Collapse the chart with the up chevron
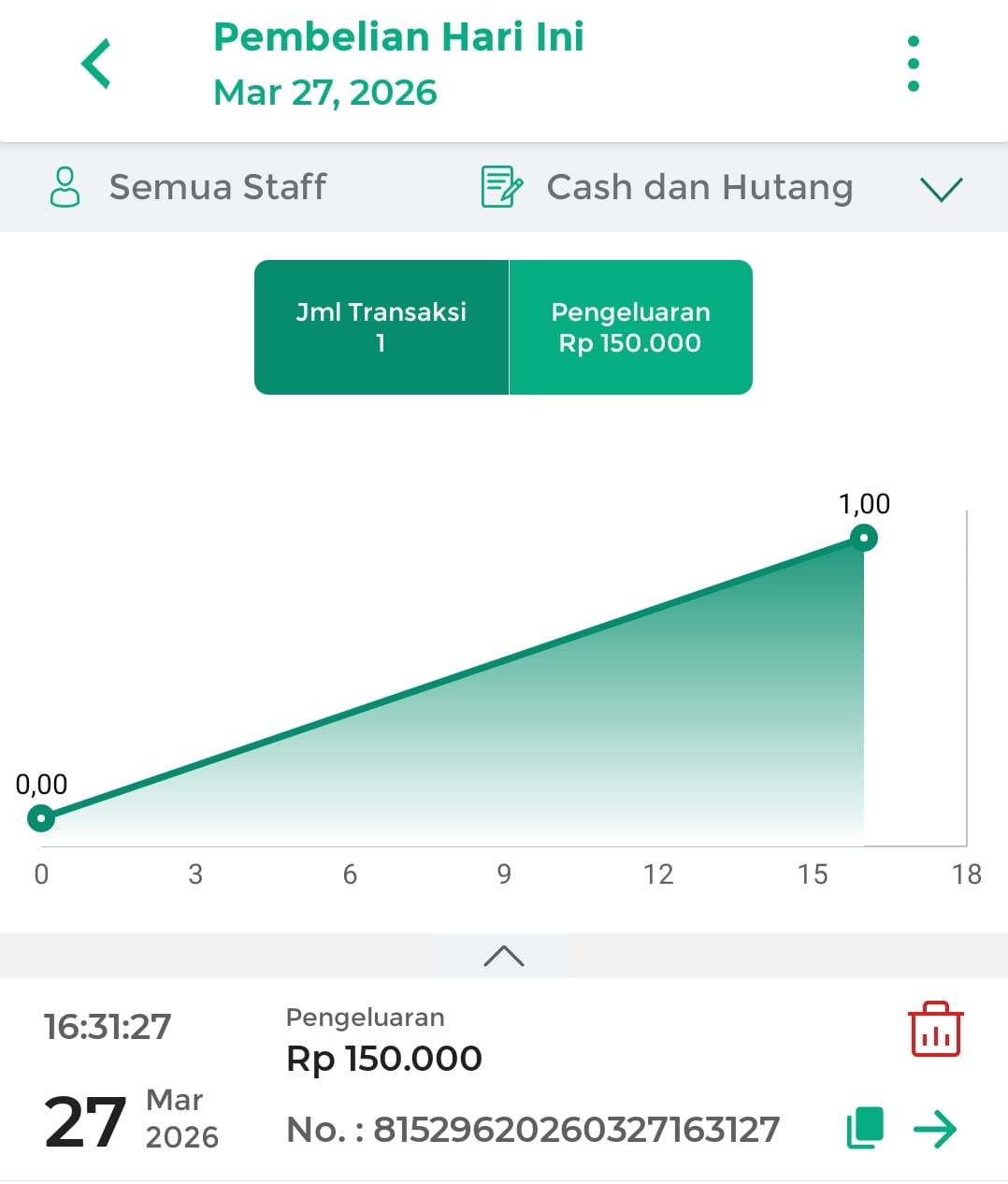Viewport: 1008px width, 1184px height. pos(504,956)
